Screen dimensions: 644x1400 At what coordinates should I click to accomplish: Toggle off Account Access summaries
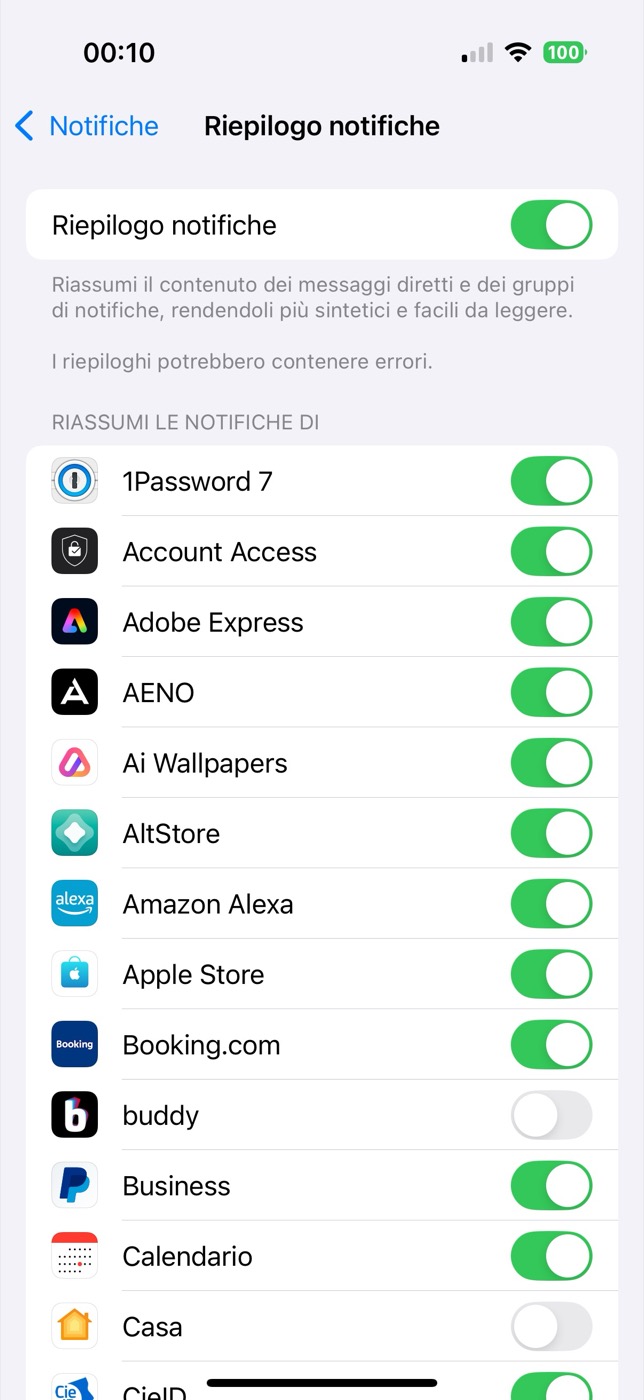point(551,552)
